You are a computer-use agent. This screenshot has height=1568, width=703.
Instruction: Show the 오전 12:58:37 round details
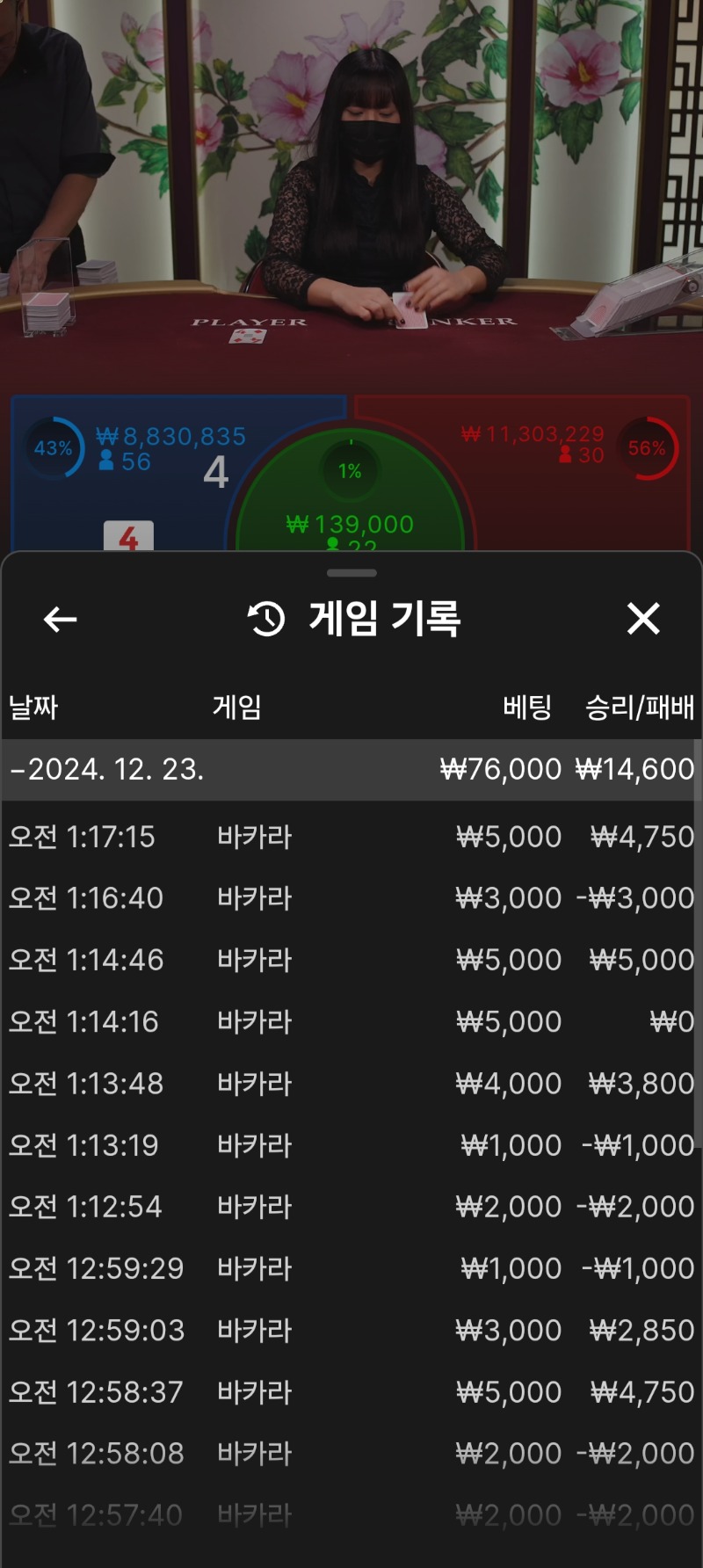351,1392
